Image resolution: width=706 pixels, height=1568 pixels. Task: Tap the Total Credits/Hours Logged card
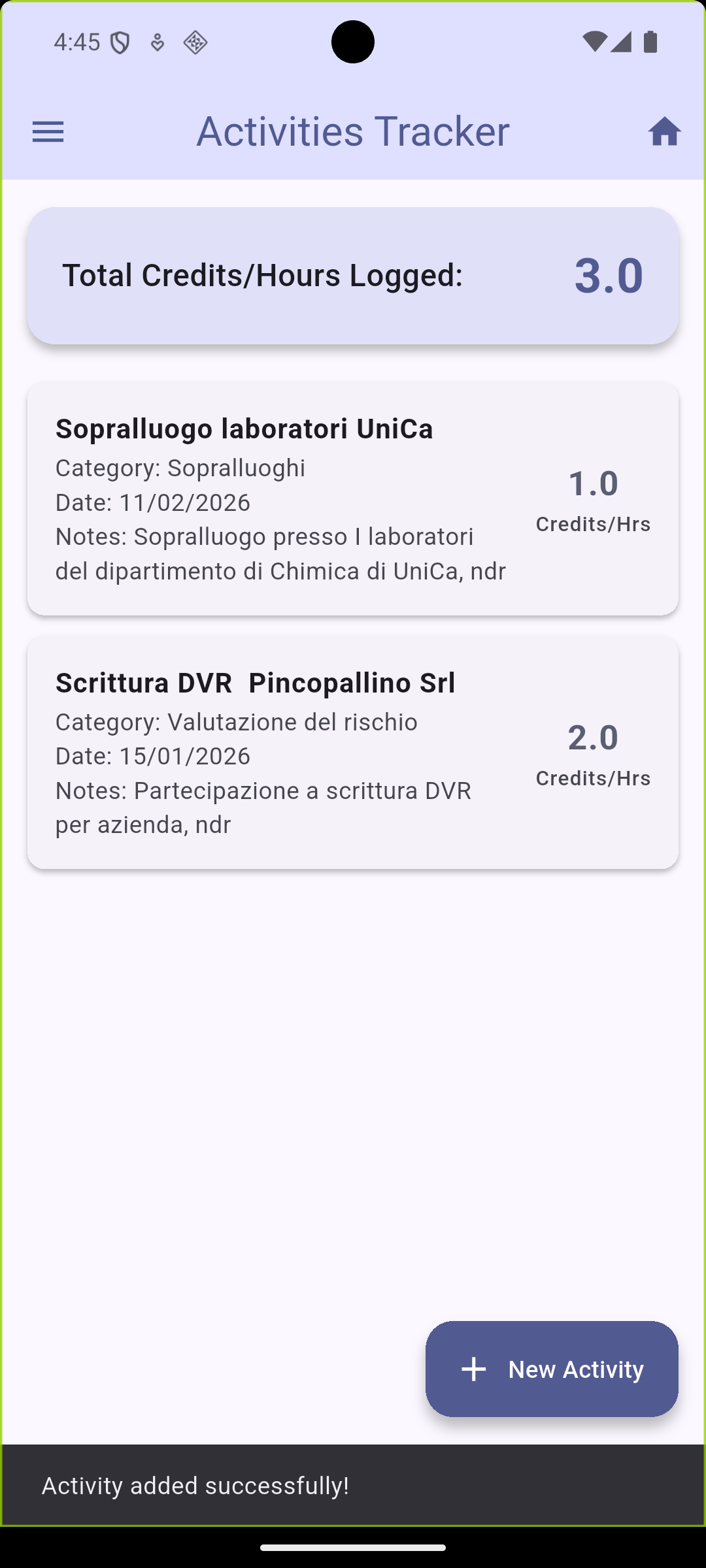coord(352,274)
